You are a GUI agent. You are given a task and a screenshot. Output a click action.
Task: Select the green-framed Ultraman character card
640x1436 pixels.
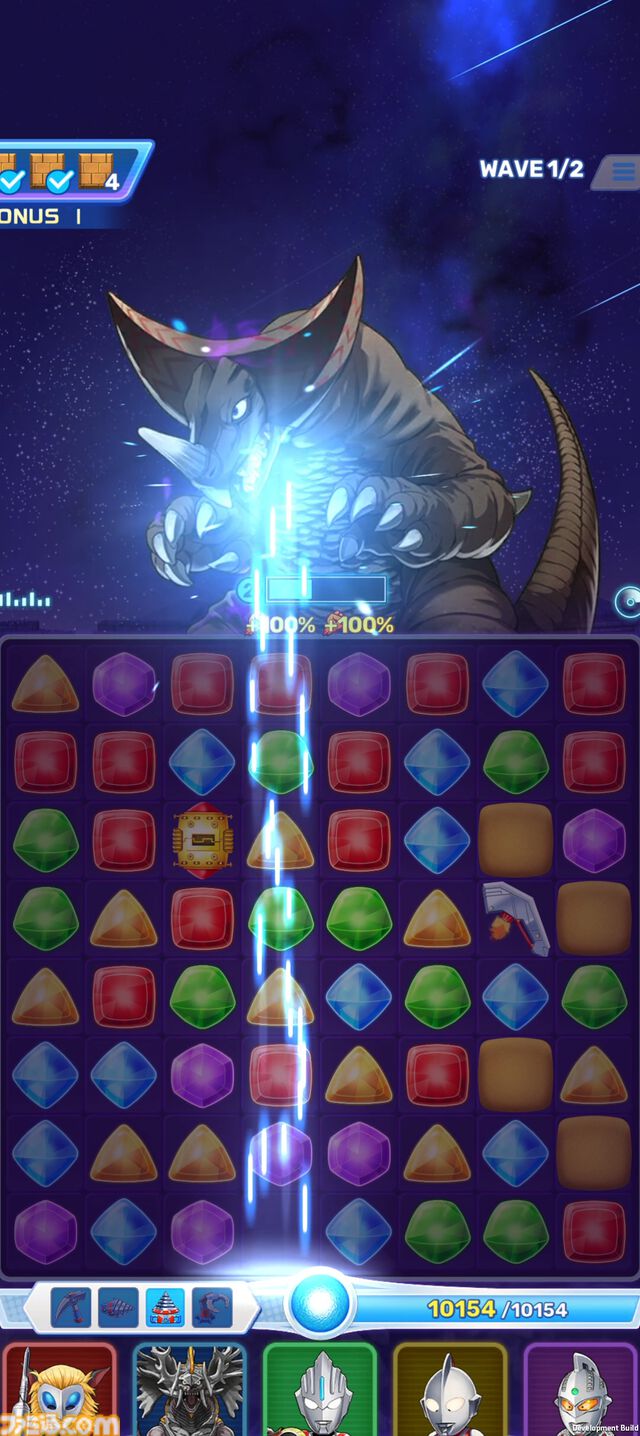click(x=320, y=1390)
